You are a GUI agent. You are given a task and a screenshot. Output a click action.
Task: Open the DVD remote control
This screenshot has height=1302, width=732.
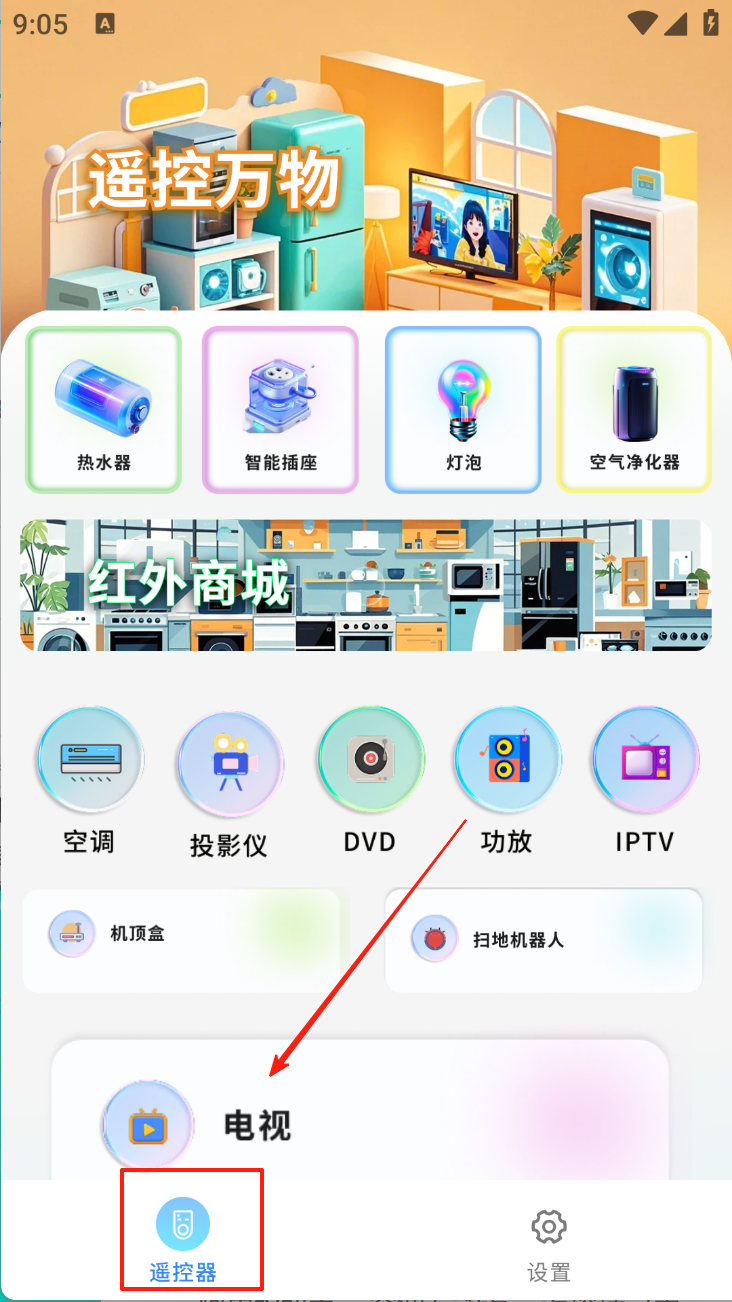click(x=370, y=781)
